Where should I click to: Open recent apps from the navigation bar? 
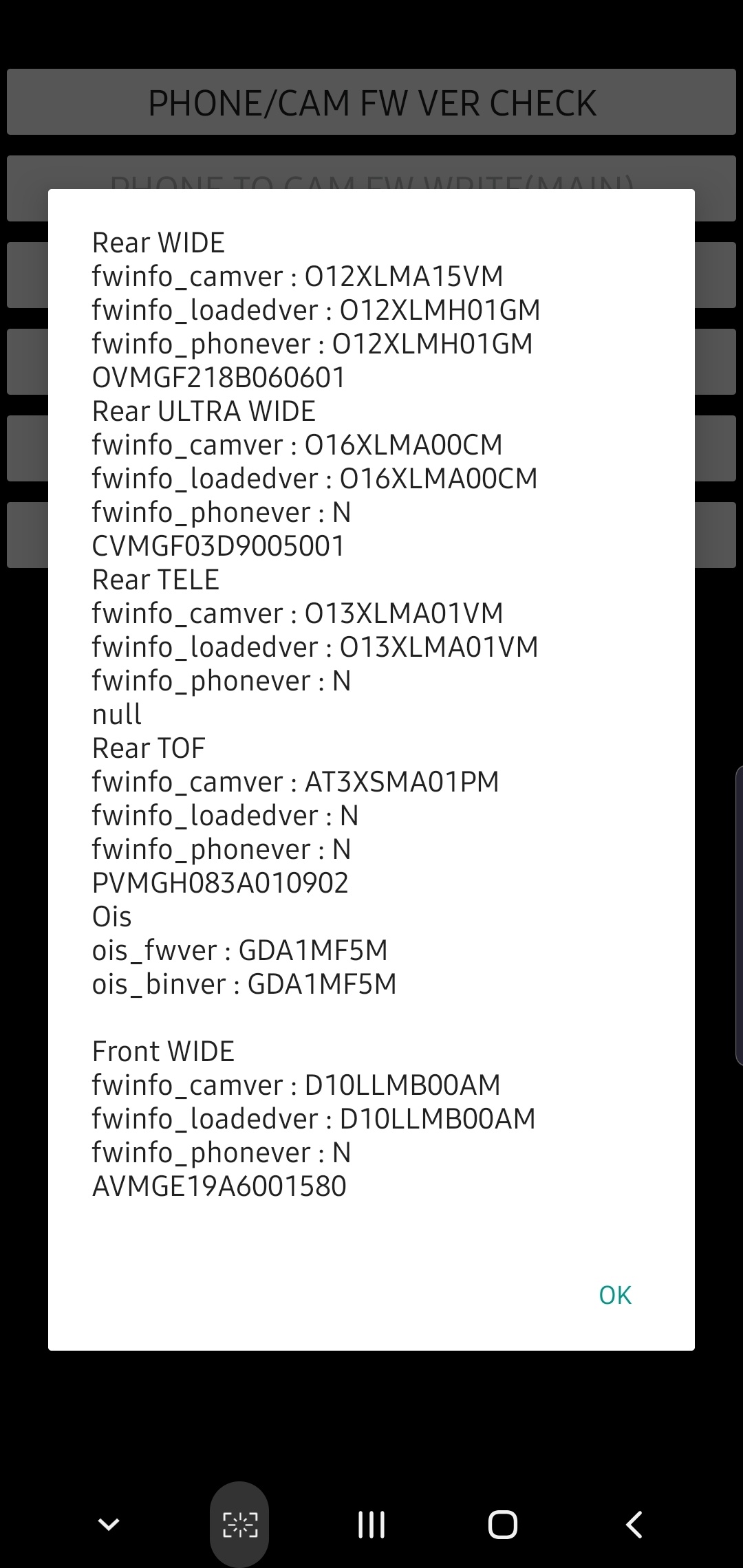click(371, 1525)
